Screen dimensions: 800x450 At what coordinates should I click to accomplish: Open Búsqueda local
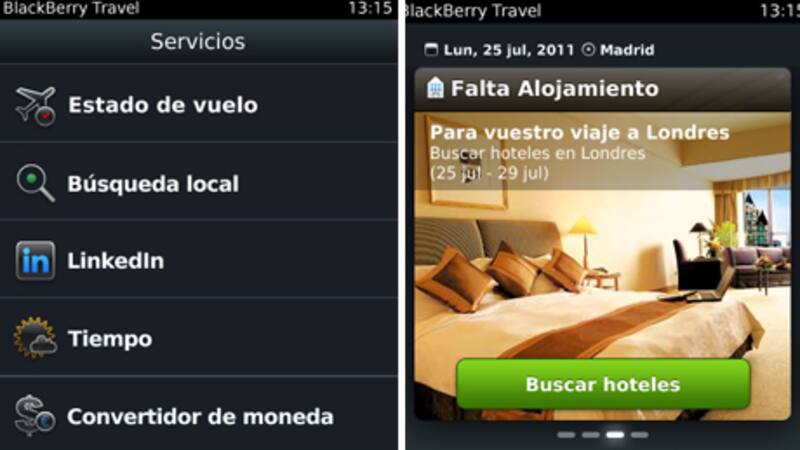(152, 184)
